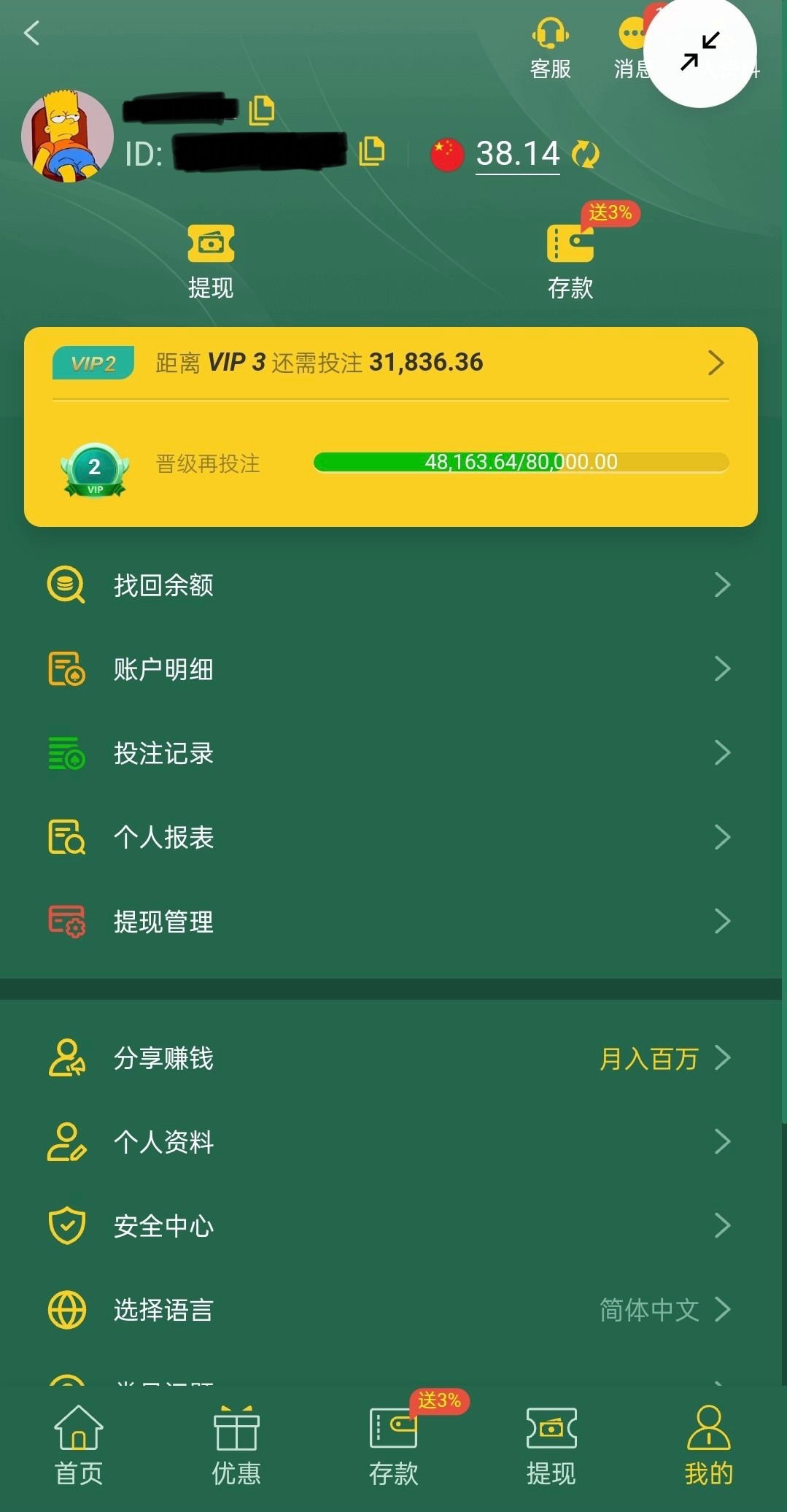Open 账户明细
This screenshot has width=787, height=1512.
(x=390, y=668)
